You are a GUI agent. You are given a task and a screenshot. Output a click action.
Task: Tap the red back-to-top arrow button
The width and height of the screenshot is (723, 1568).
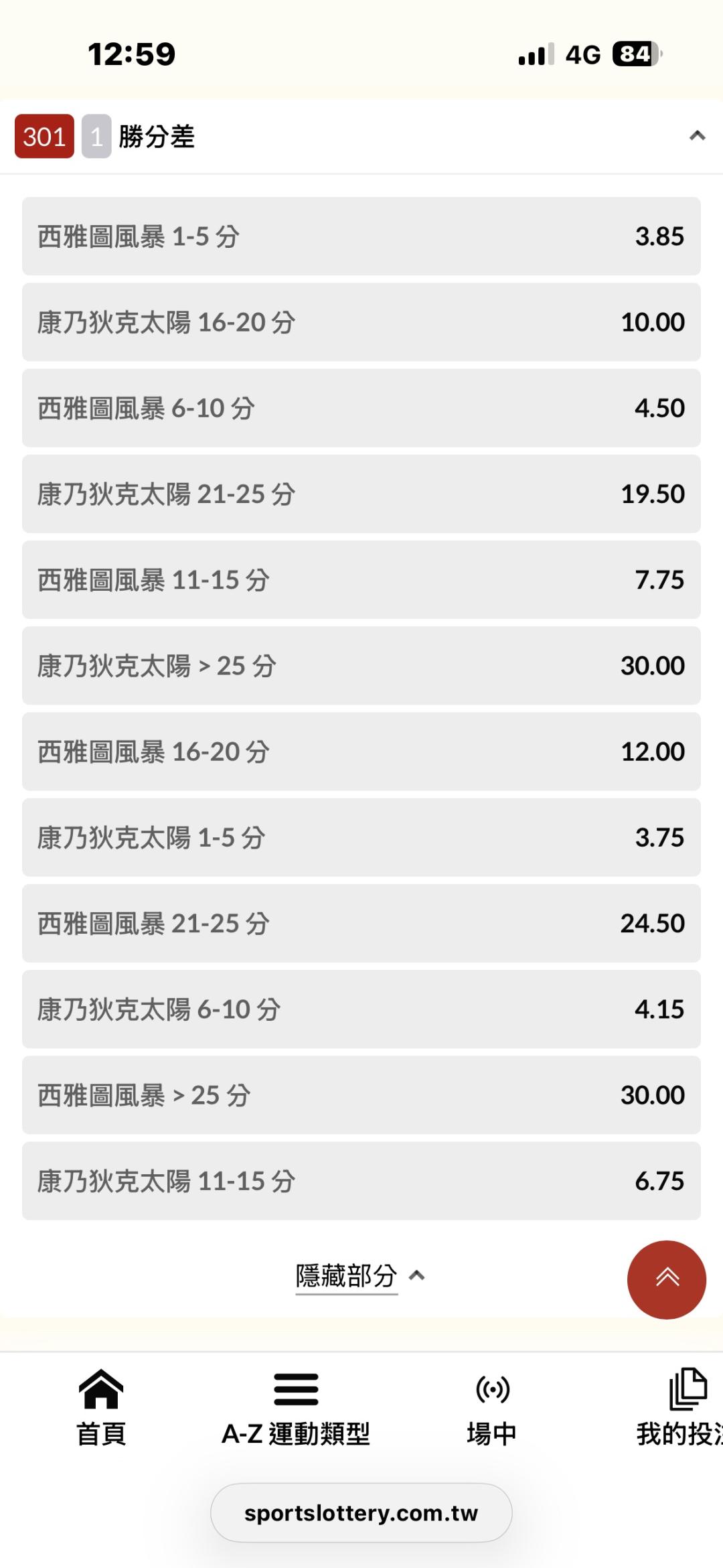pos(667,1280)
